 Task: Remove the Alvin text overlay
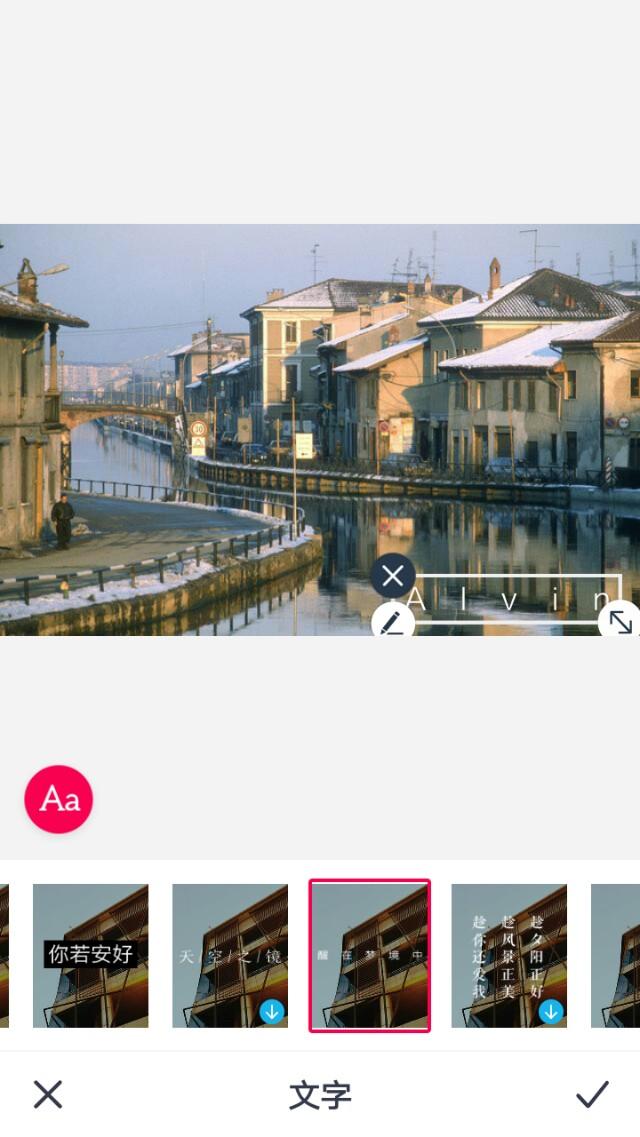click(x=393, y=575)
